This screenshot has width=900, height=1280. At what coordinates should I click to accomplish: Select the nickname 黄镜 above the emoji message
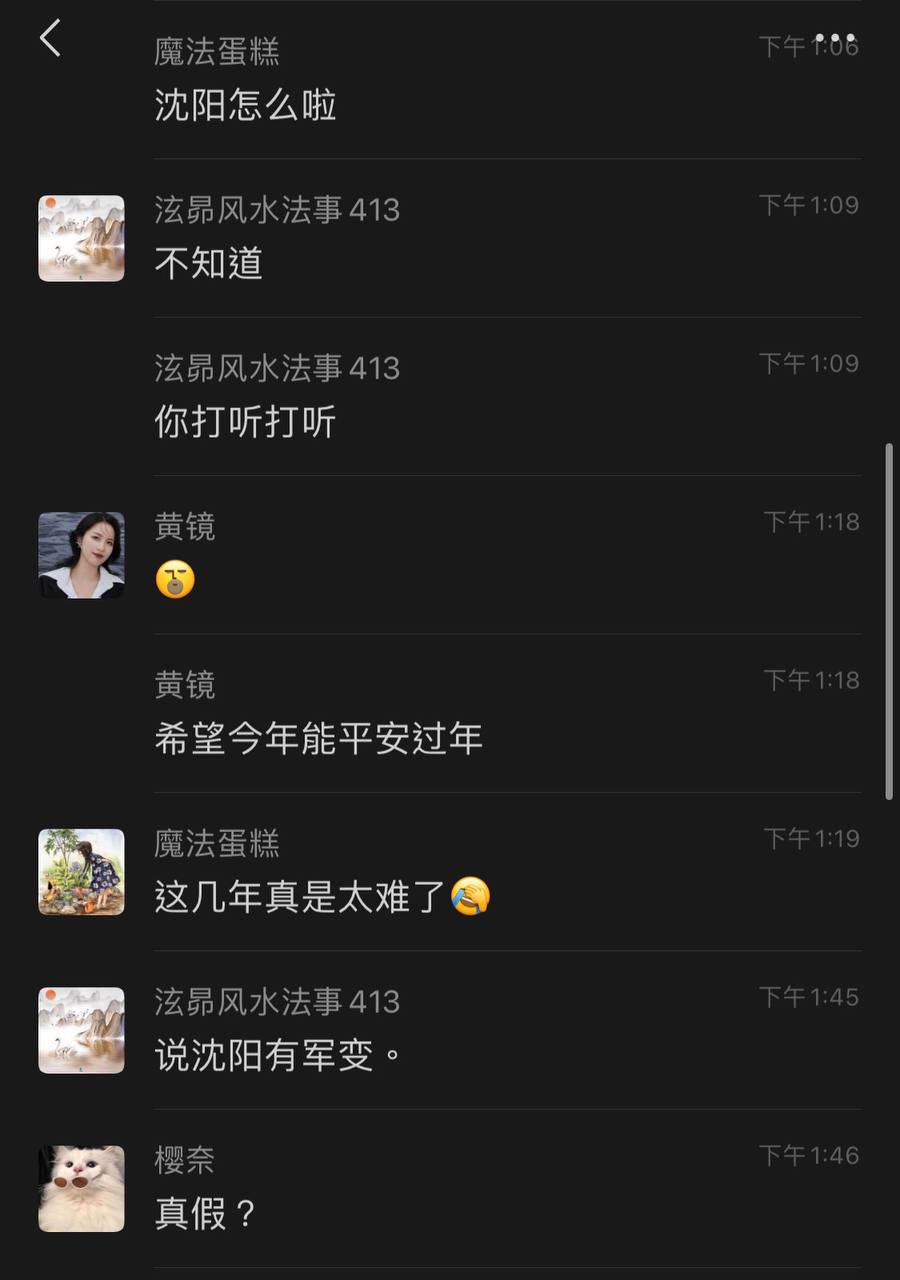tap(184, 527)
